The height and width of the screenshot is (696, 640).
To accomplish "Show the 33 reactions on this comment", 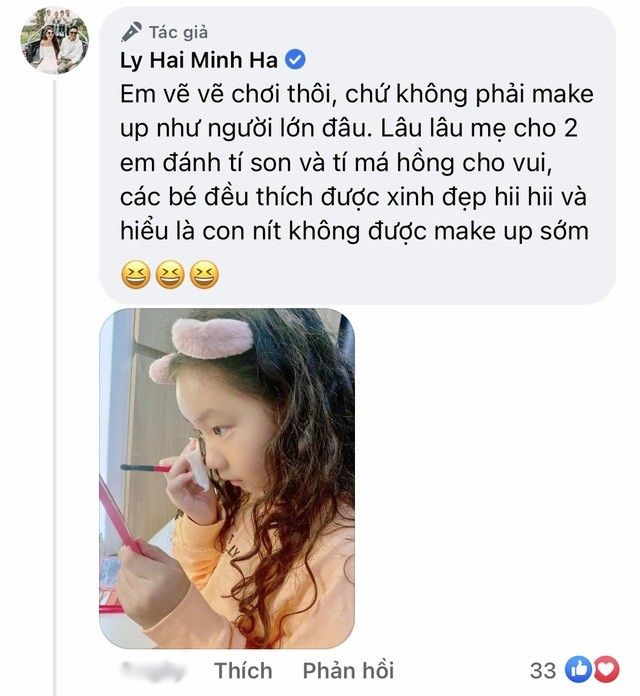I will tap(575, 669).
